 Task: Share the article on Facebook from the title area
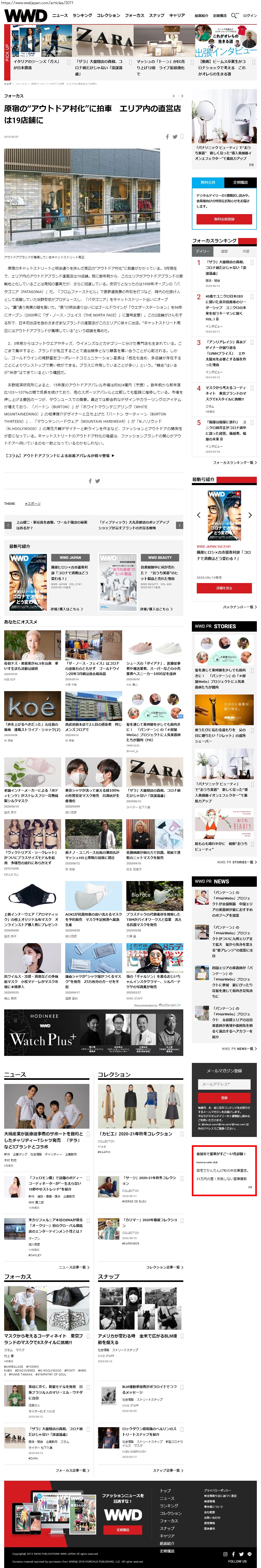(167, 136)
